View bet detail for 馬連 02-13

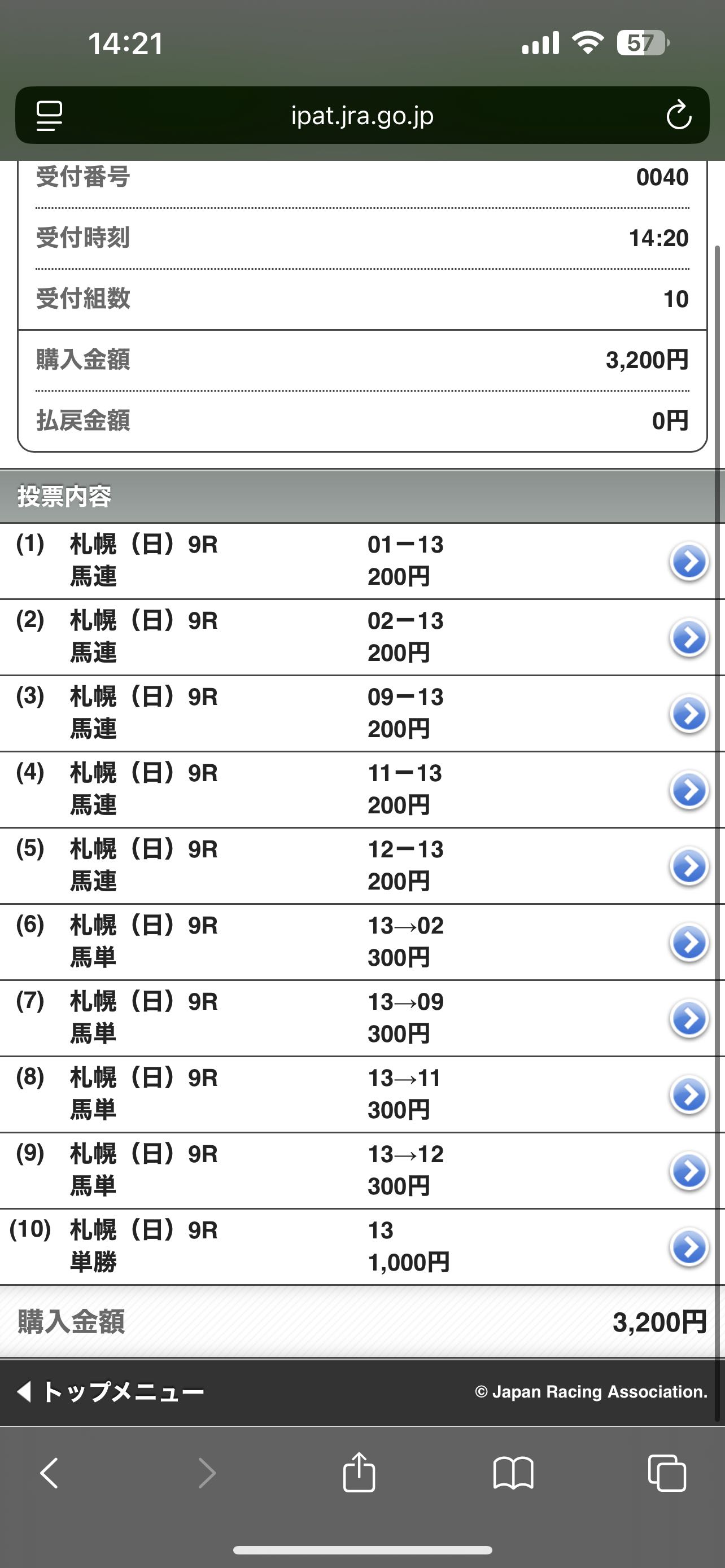[x=688, y=638]
